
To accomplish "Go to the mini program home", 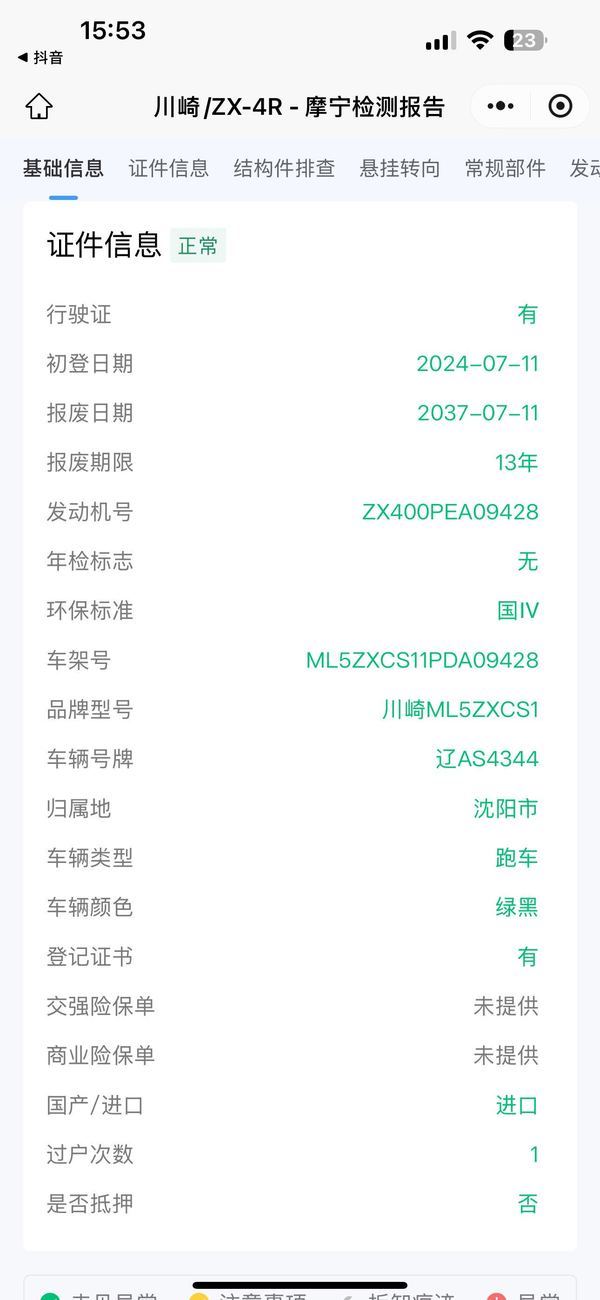I will (x=39, y=106).
